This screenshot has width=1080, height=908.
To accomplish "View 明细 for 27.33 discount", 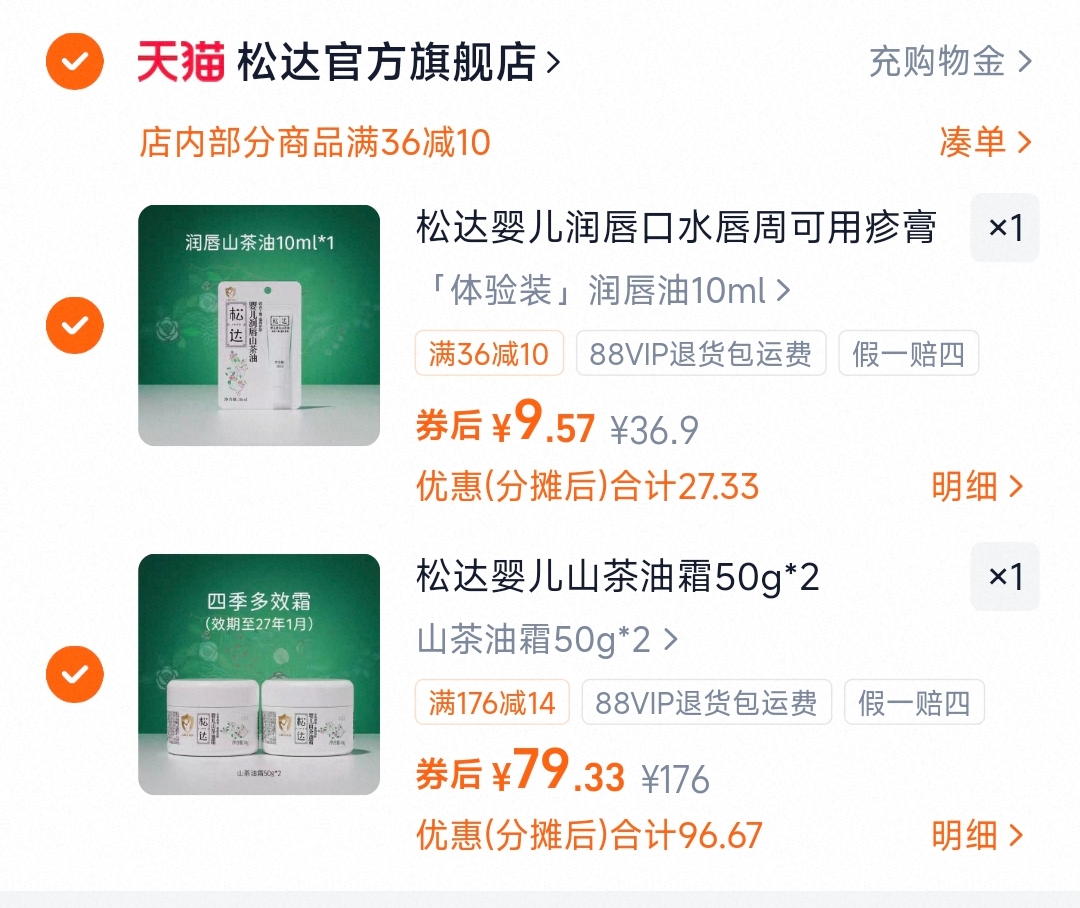I will (977, 487).
